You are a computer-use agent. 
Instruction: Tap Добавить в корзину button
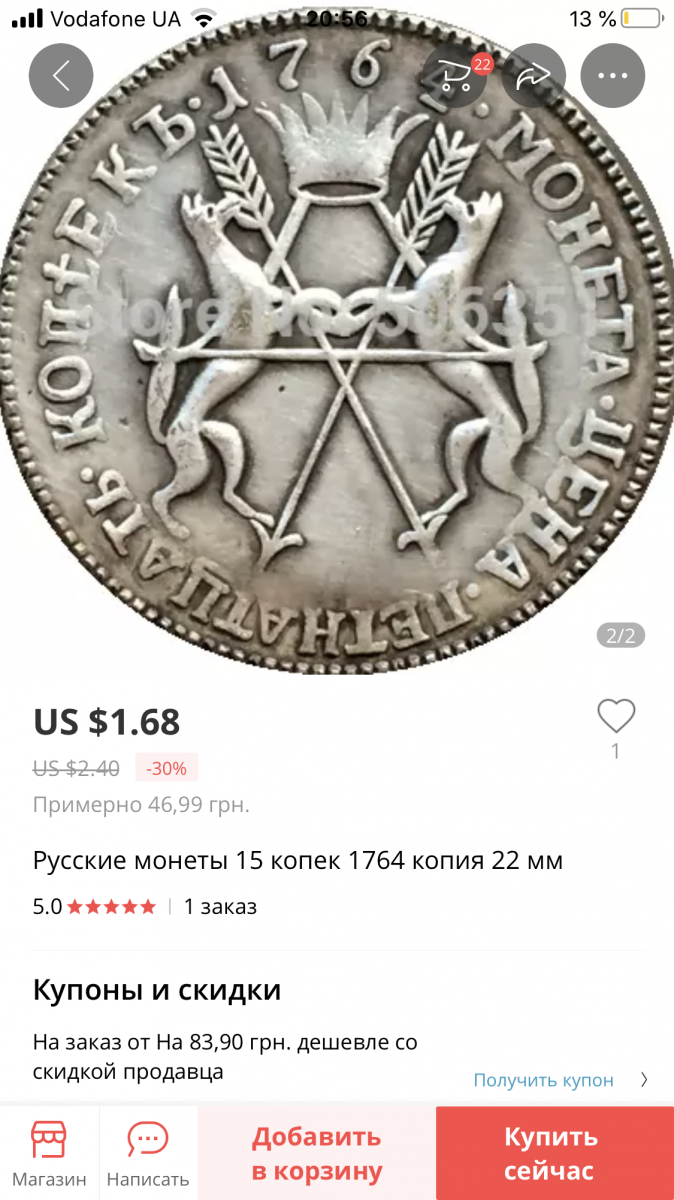[317, 1153]
